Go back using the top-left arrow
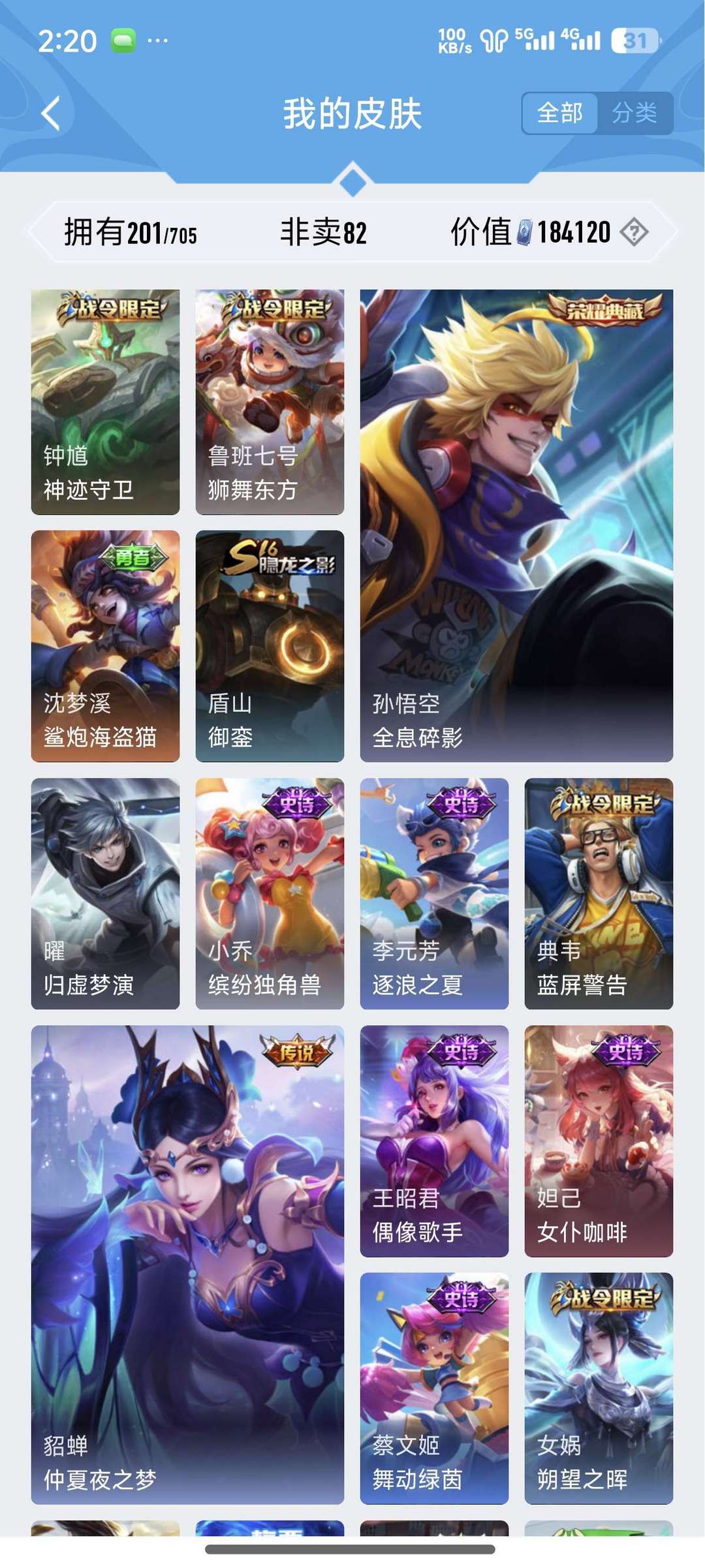The width and height of the screenshot is (705, 1568). pyautogui.click(x=51, y=114)
